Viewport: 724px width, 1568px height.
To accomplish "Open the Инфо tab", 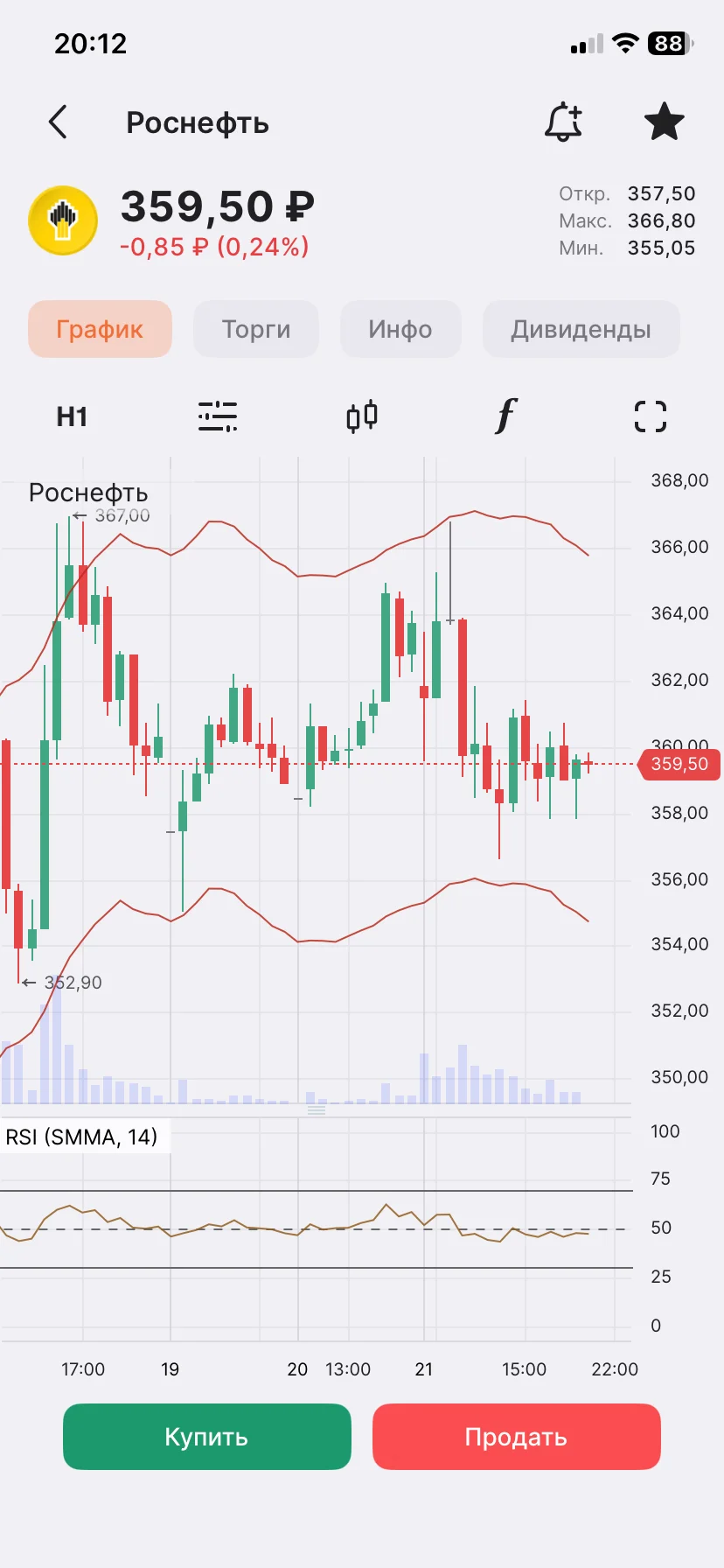I will click(x=400, y=329).
